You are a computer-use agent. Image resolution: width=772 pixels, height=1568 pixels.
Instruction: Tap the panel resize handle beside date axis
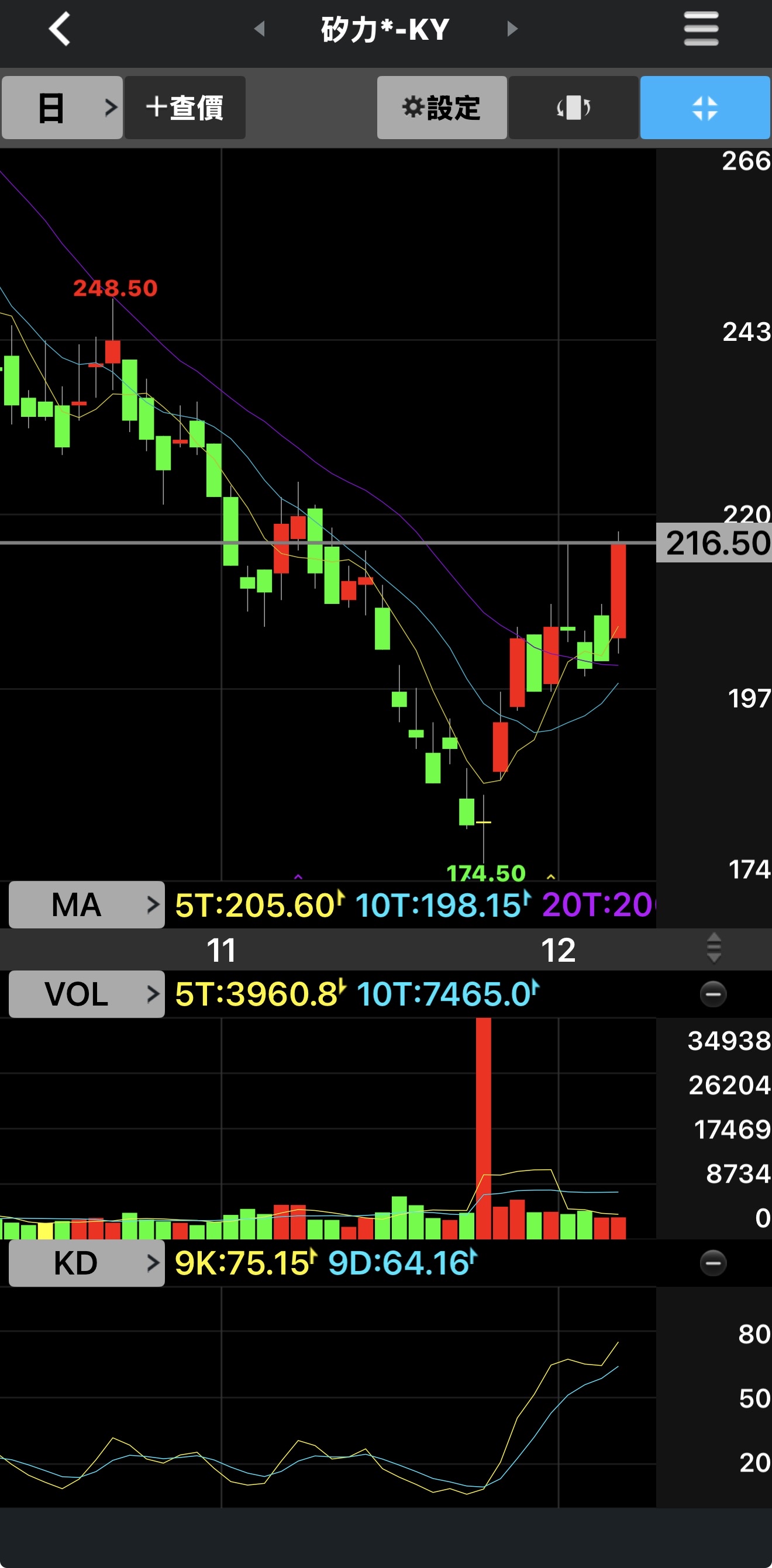pos(714,948)
